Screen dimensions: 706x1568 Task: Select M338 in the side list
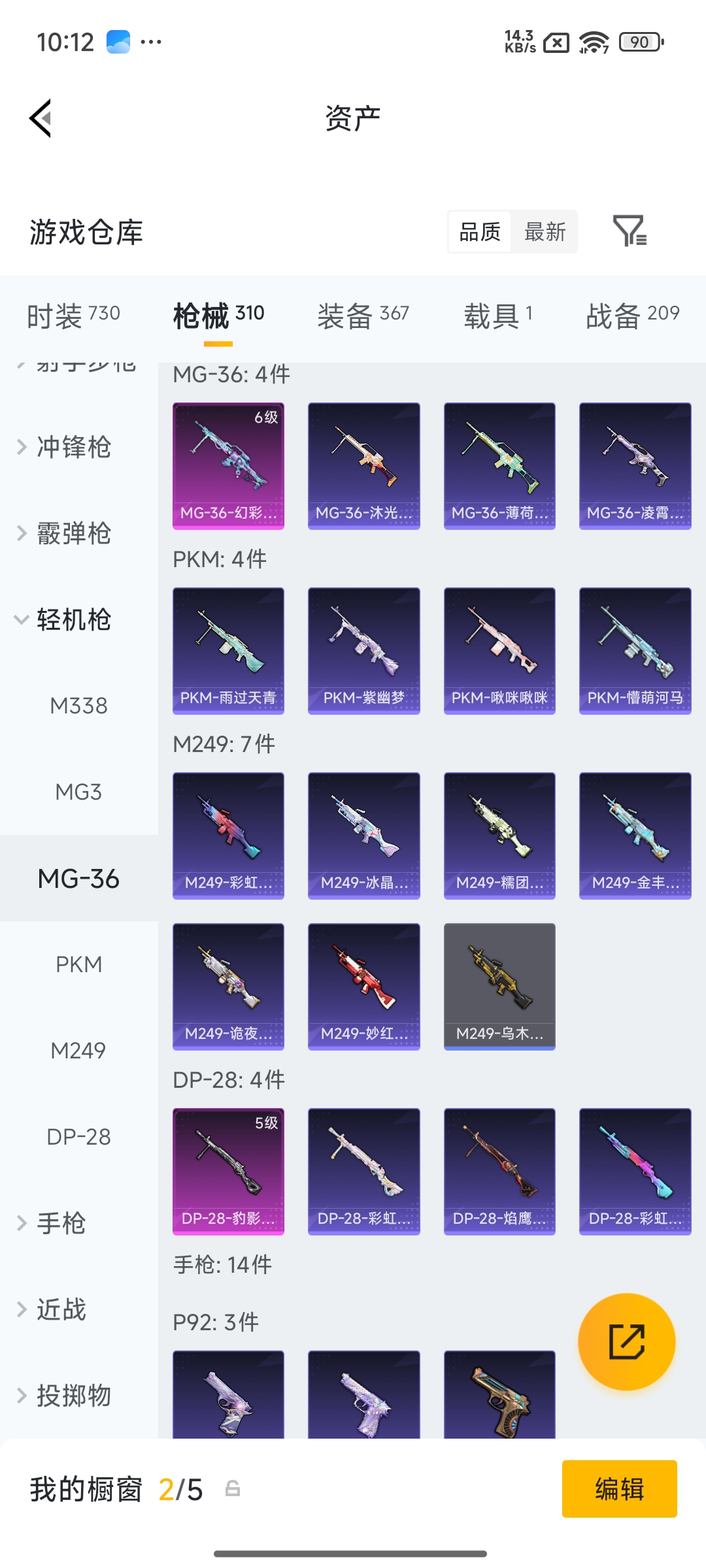(79, 706)
